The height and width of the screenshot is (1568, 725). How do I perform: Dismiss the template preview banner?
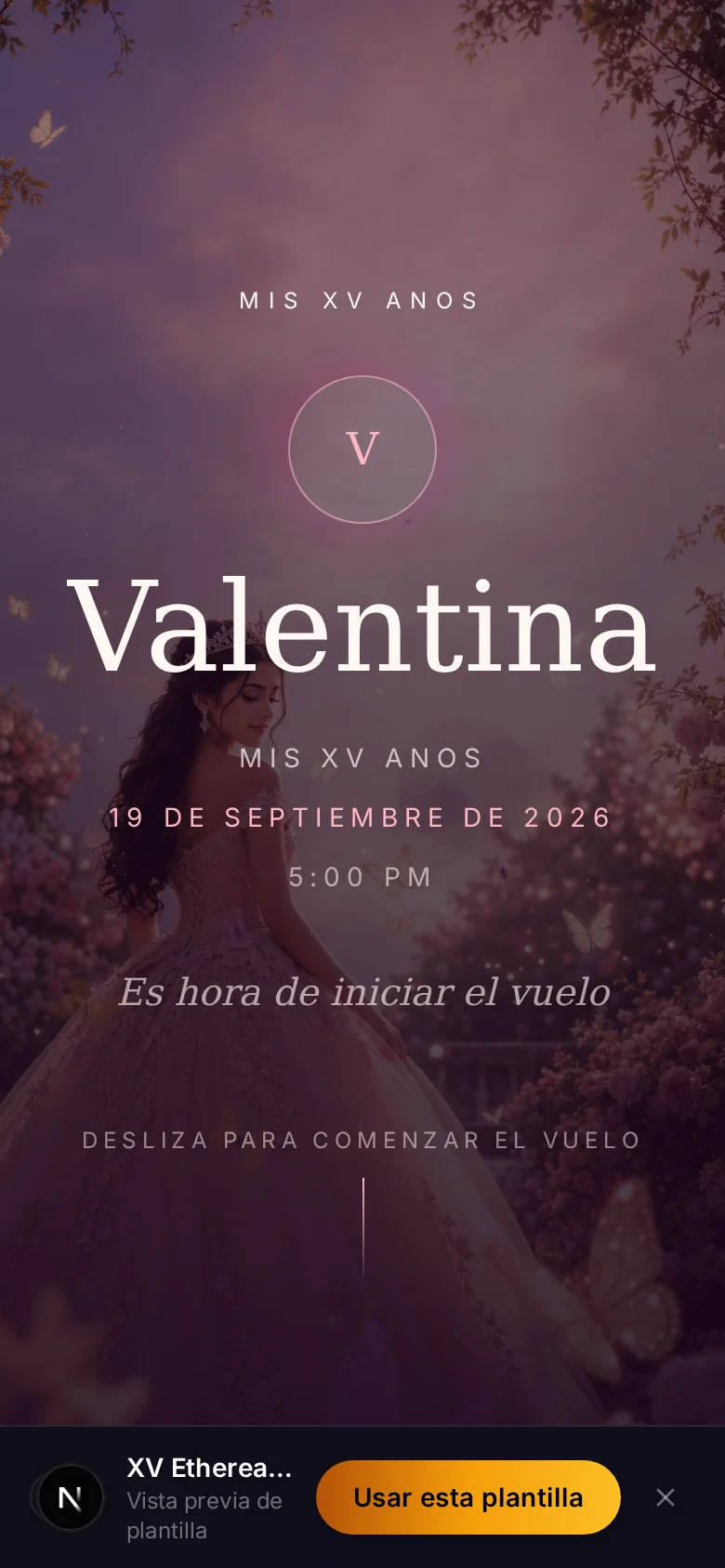(666, 1497)
